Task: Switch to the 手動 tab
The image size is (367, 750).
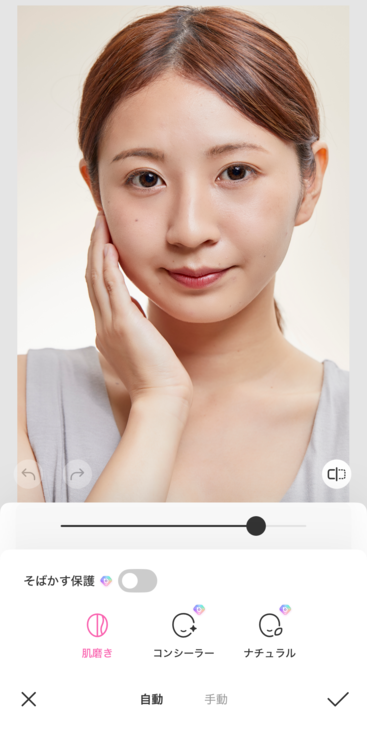Action: [x=216, y=699]
